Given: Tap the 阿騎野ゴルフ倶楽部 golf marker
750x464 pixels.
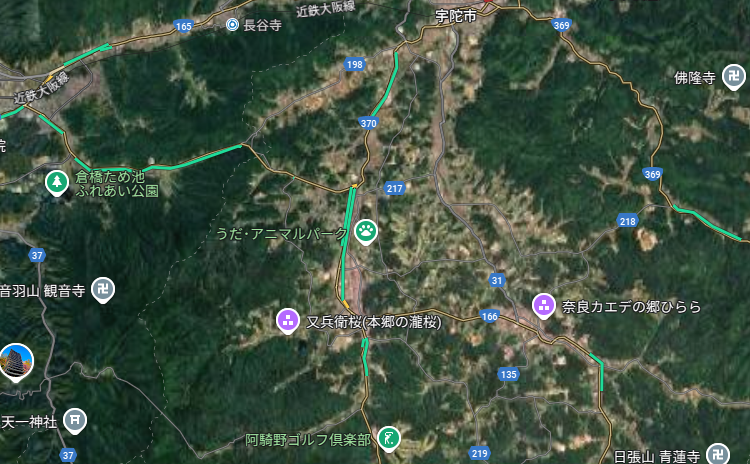Looking at the screenshot, I should pyautogui.click(x=388, y=438).
